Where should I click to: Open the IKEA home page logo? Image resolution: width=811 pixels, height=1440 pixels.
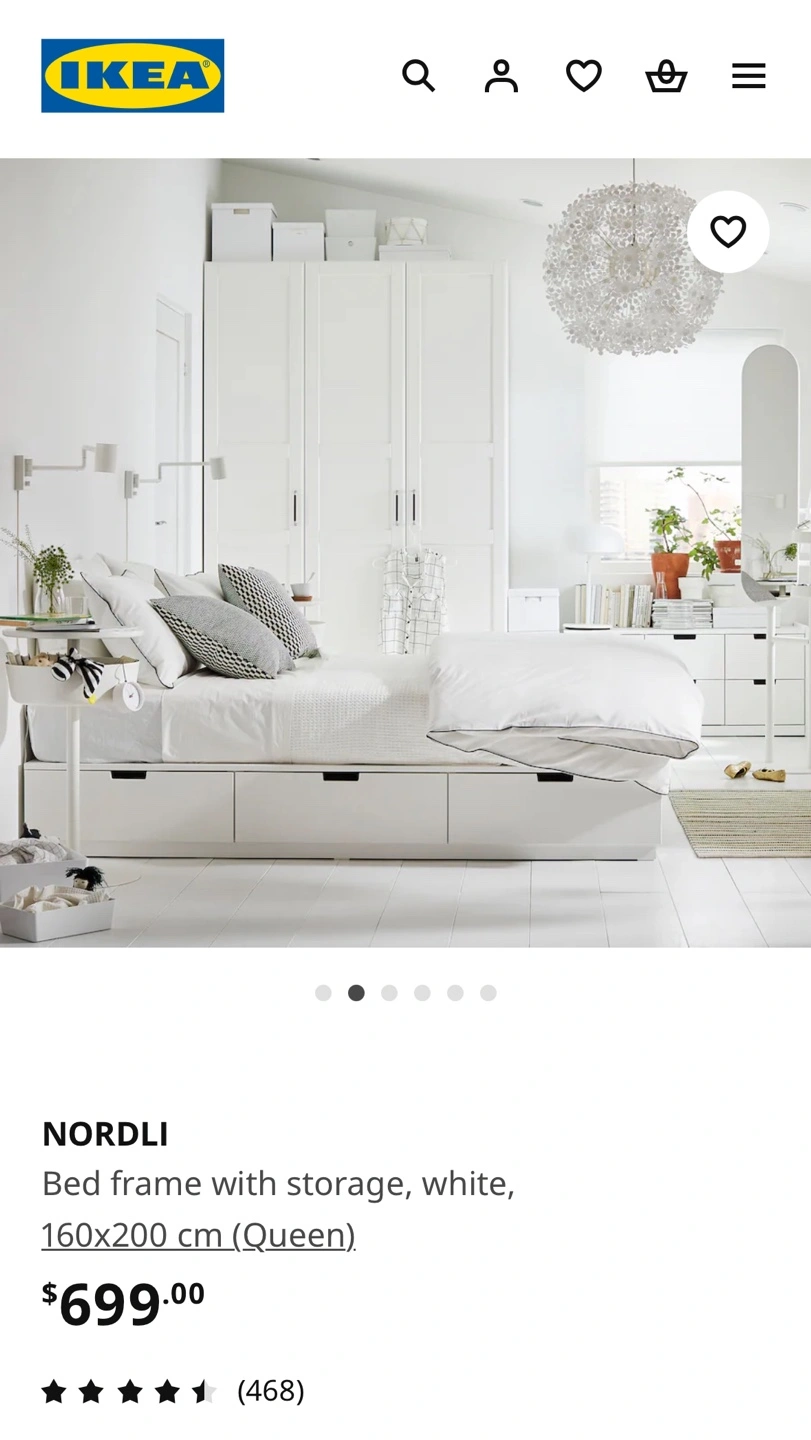pyautogui.click(x=133, y=76)
